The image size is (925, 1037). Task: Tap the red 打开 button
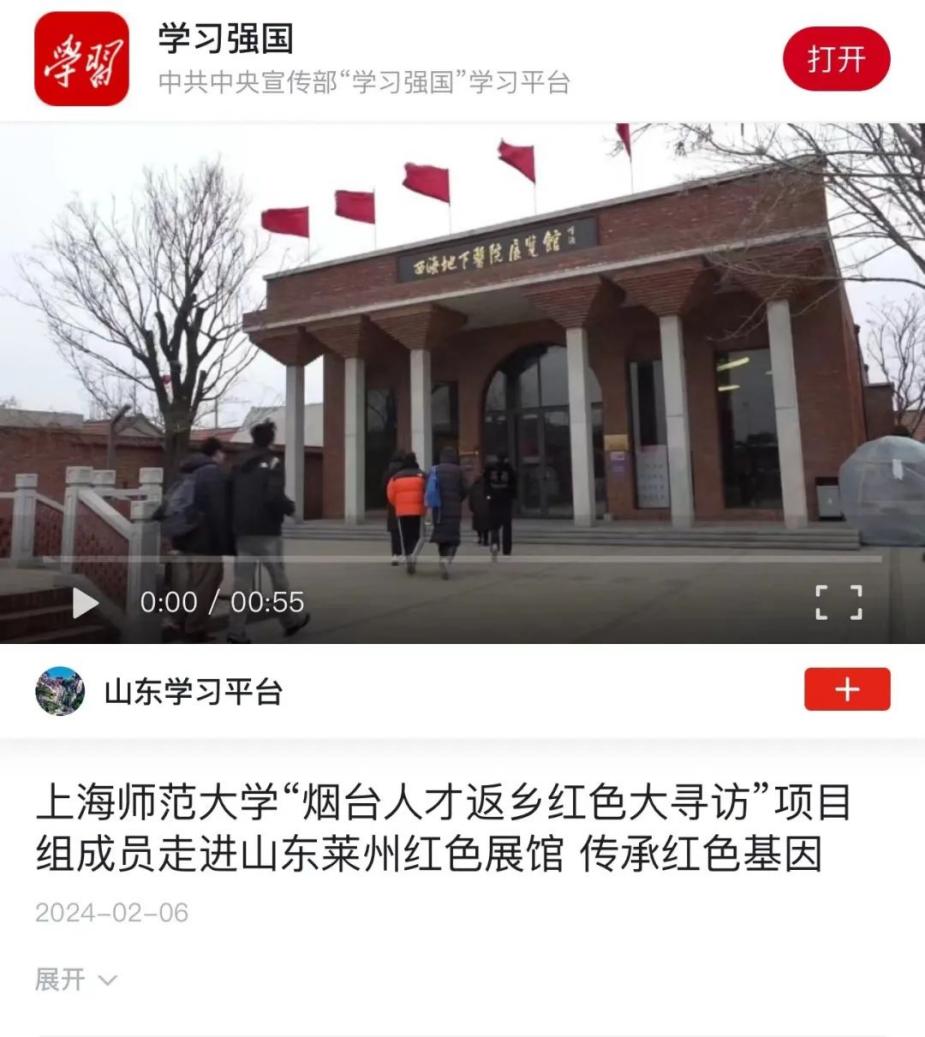[x=836, y=59]
